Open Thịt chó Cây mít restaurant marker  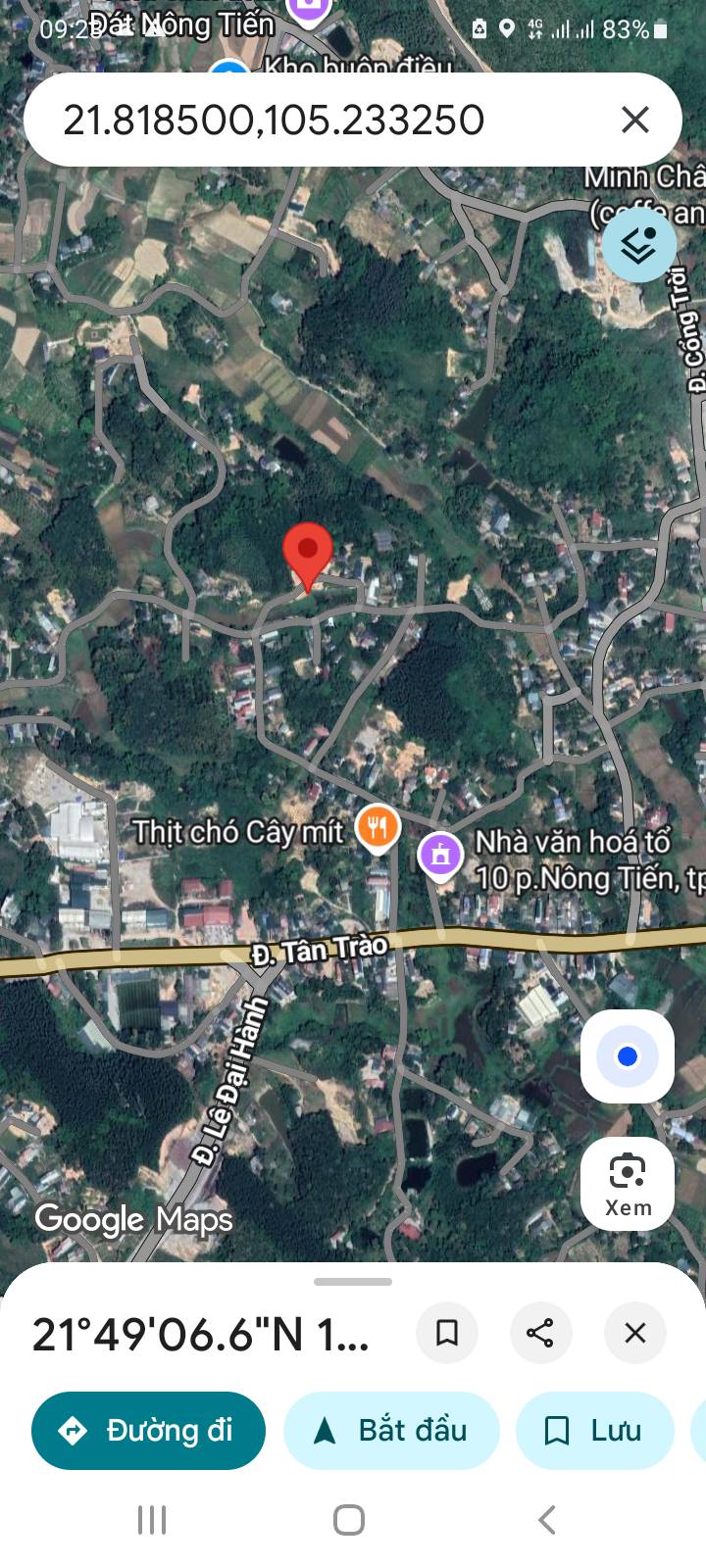(x=377, y=828)
